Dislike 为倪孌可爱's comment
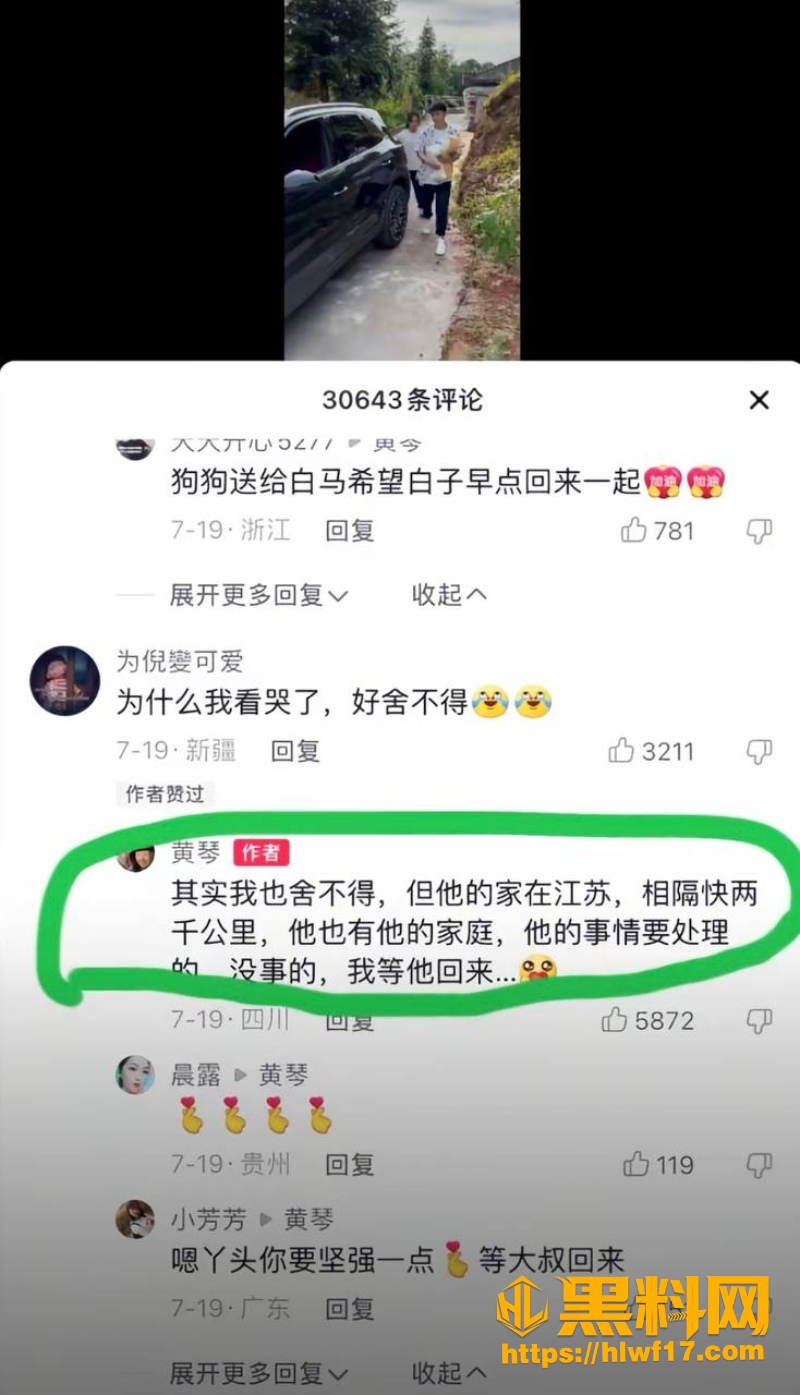800x1395 pixels. click(759, 752)
